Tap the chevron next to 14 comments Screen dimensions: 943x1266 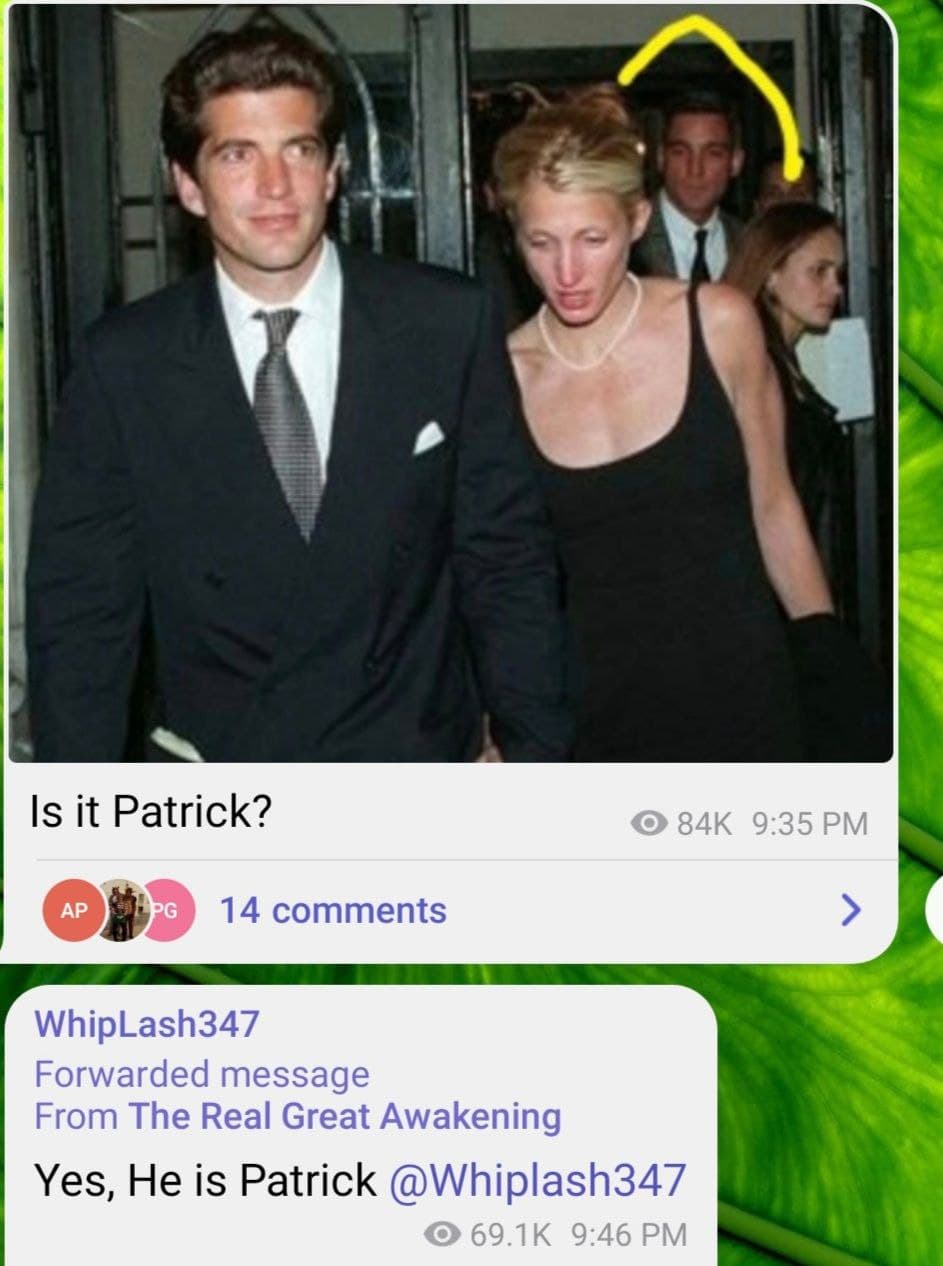point(849,910)
